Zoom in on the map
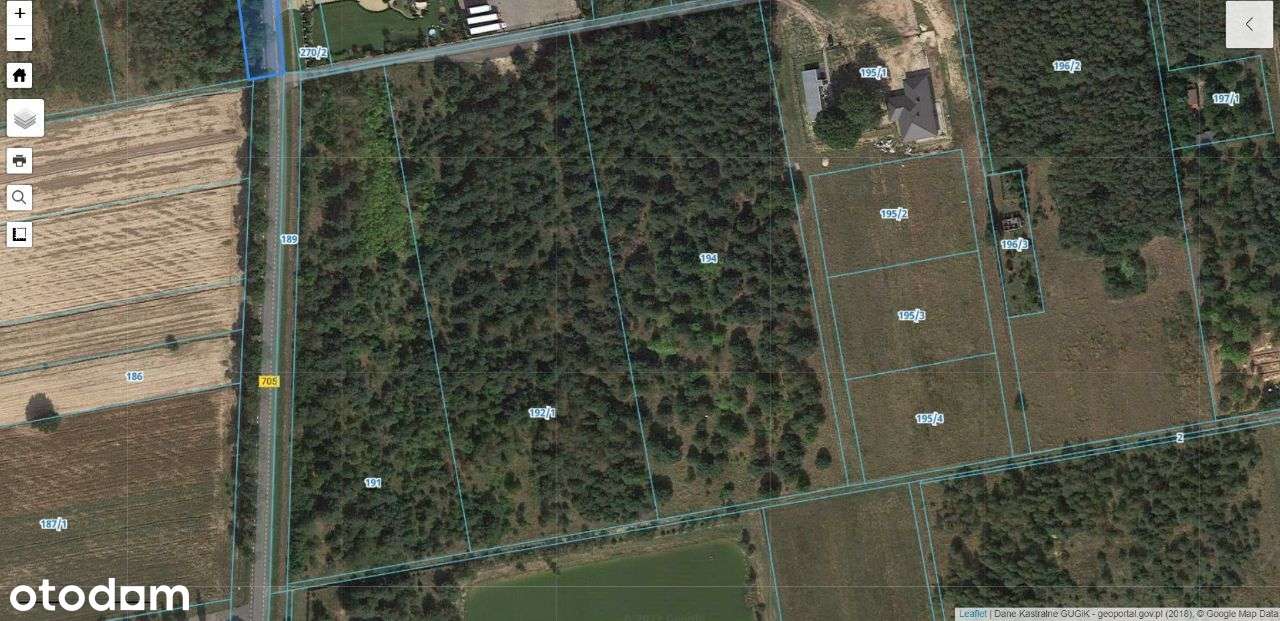Viewport: 1280px width, 621px height. [x=19, y=13]
